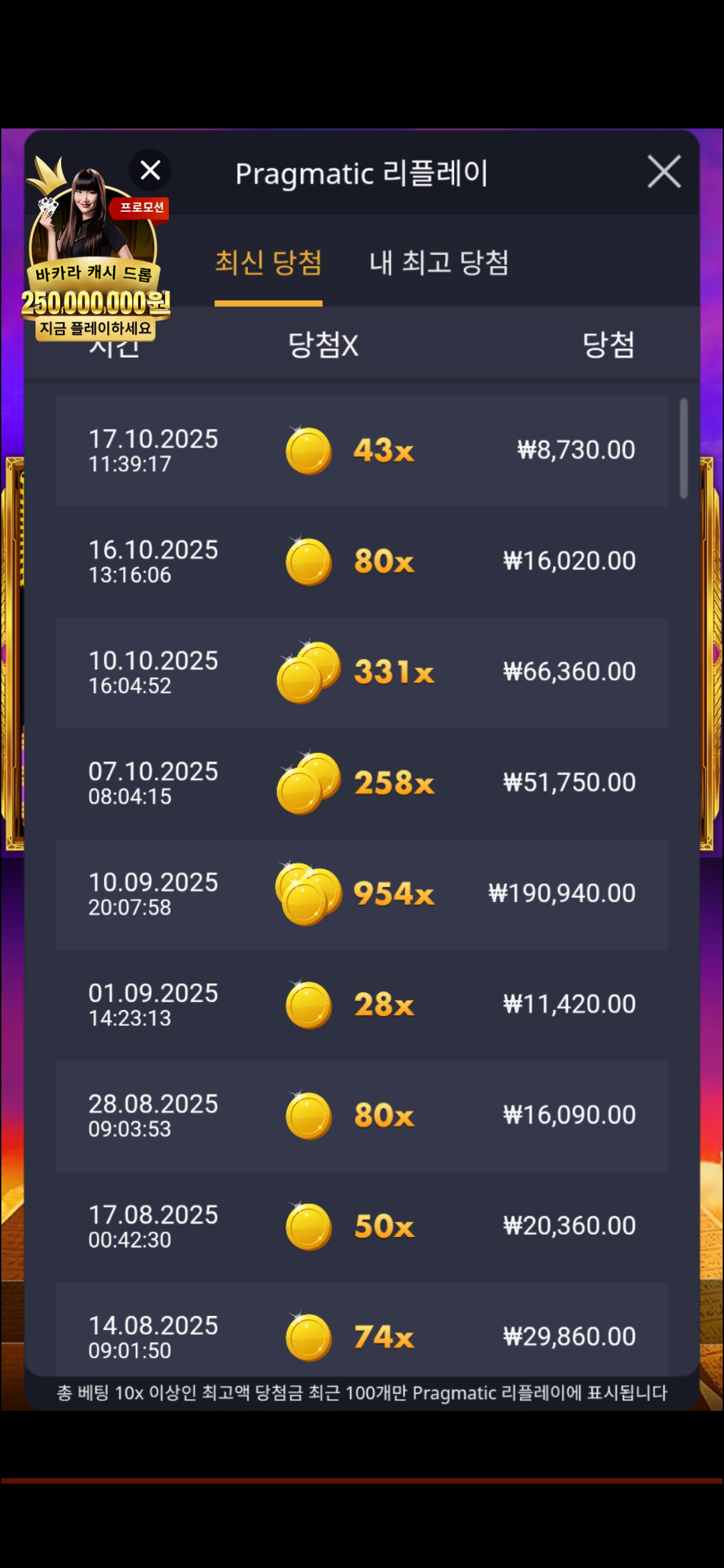Screen dimensions: 724x1568
Task: Play the 331x win replay
Action: pos(362,672)
